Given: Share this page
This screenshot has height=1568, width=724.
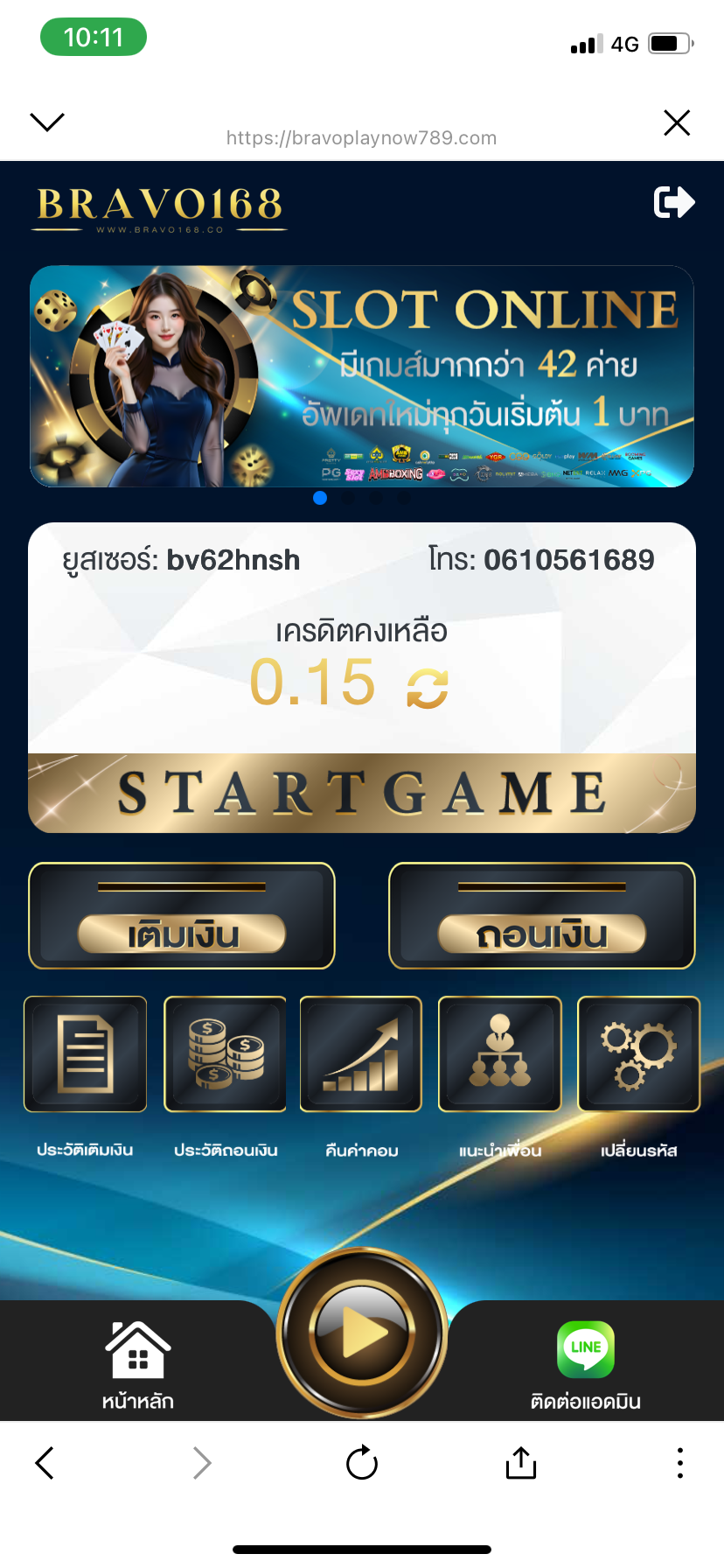Looking at the screenshot, I should [521, 1462].
